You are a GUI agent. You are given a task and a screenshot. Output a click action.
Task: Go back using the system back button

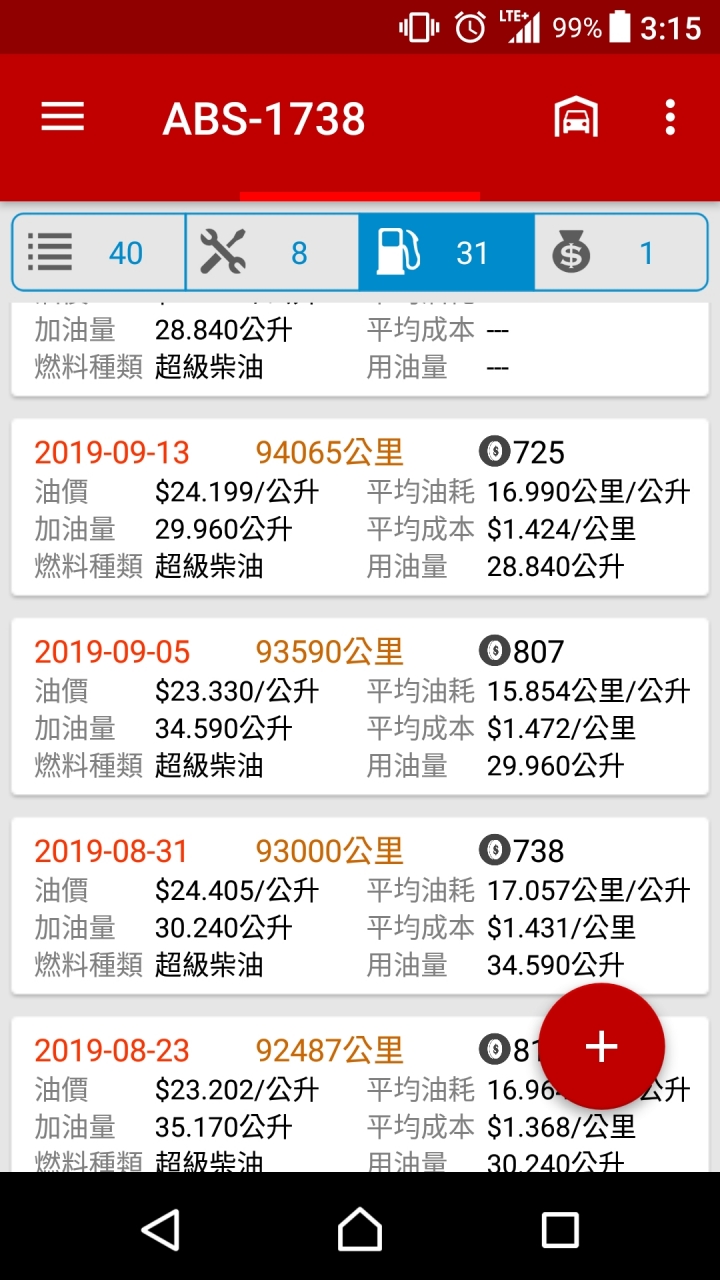161,1228
